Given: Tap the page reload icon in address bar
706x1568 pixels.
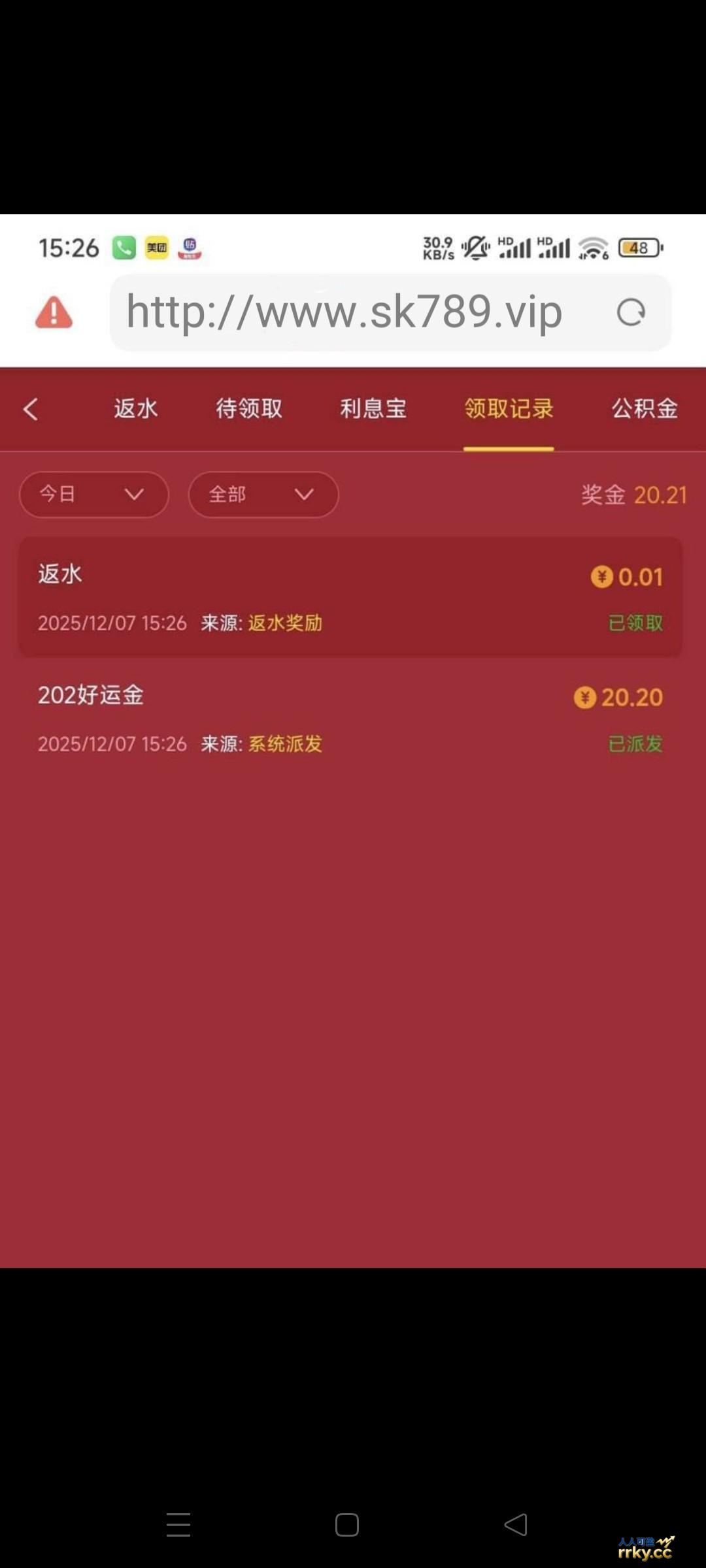Looking at the screenshot, I should click(x=630, y=313).
